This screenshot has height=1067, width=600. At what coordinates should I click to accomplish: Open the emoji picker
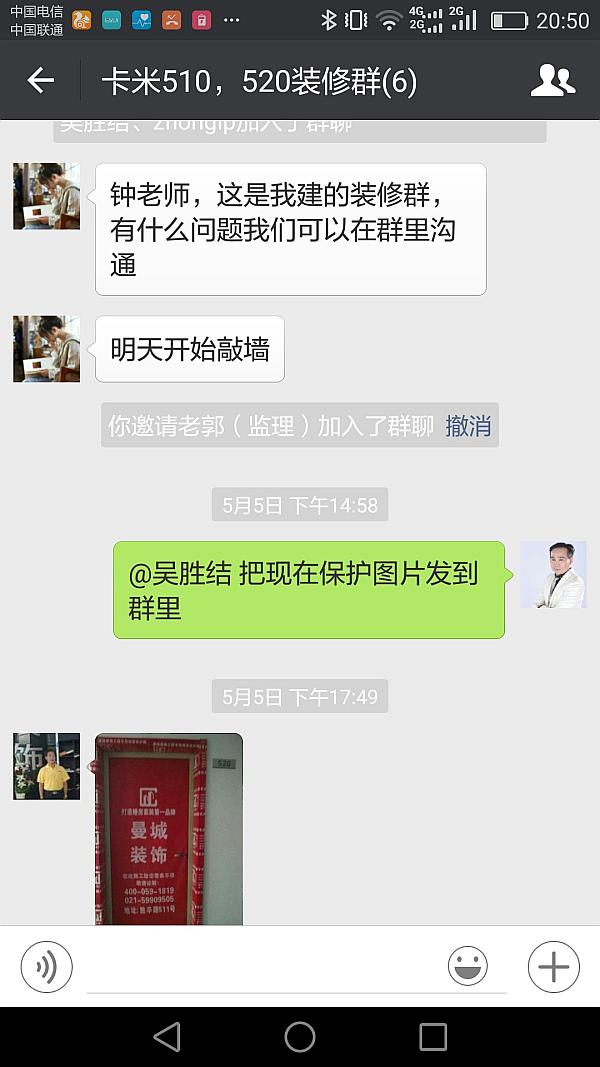point(467,966)
